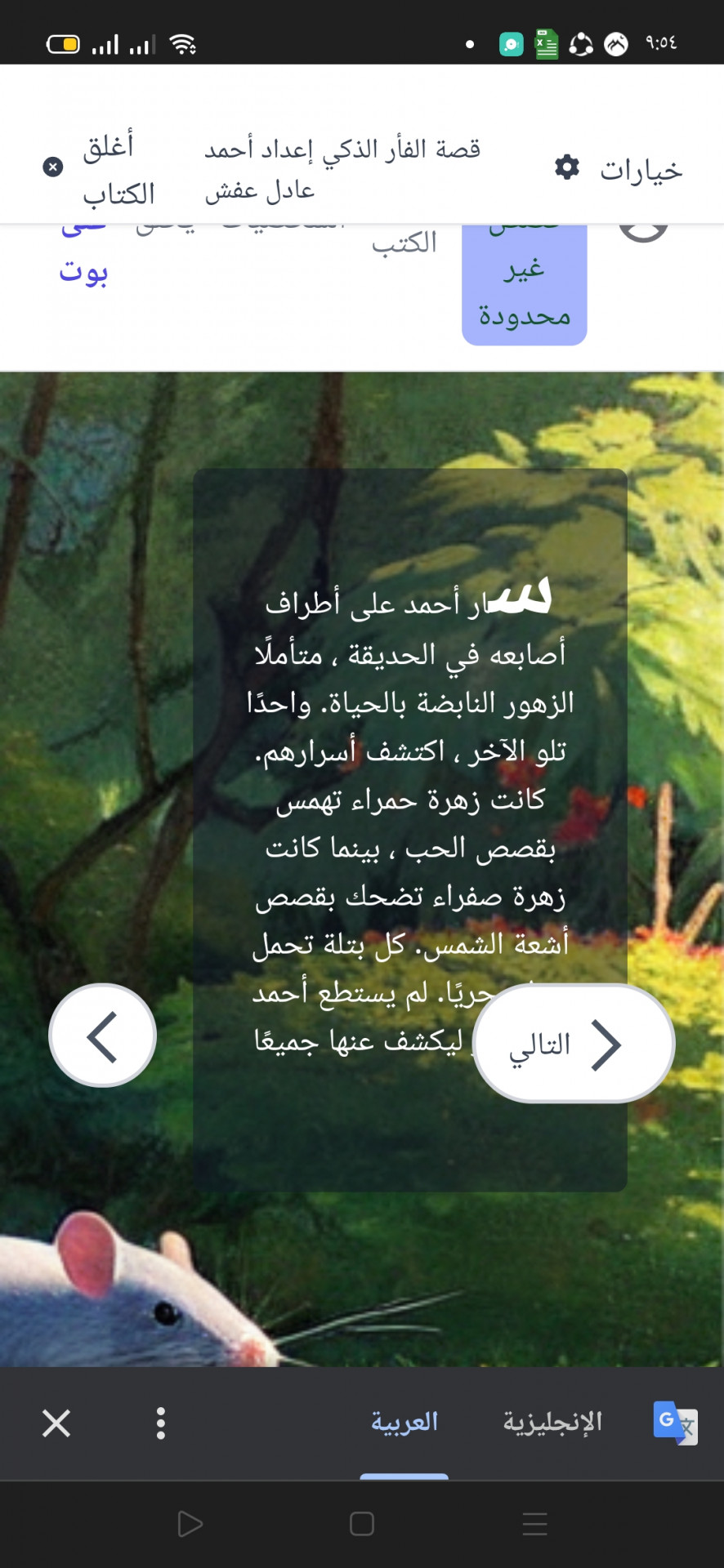Image resolution: width=724 pixels, height=1568 pixels.
Task: Dismiss the Google Translate bar
Action: coord(56,1423)
